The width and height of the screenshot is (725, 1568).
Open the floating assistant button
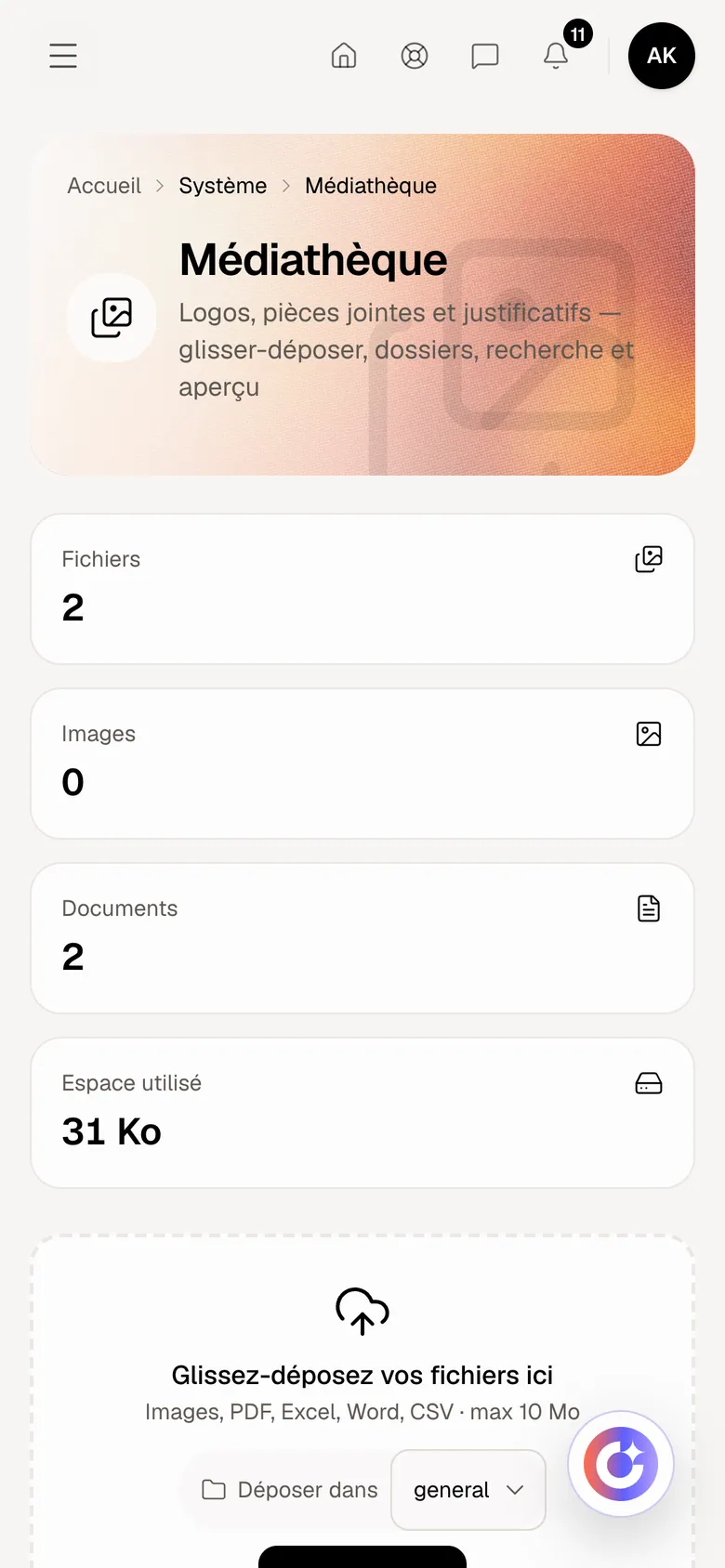[x=621, y=1464]
